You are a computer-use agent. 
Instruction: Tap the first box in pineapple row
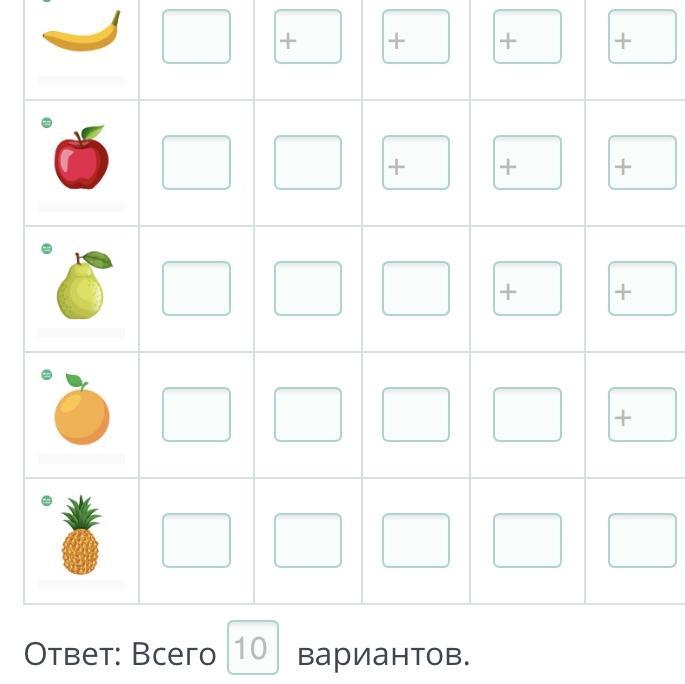[x=196, y=541]
